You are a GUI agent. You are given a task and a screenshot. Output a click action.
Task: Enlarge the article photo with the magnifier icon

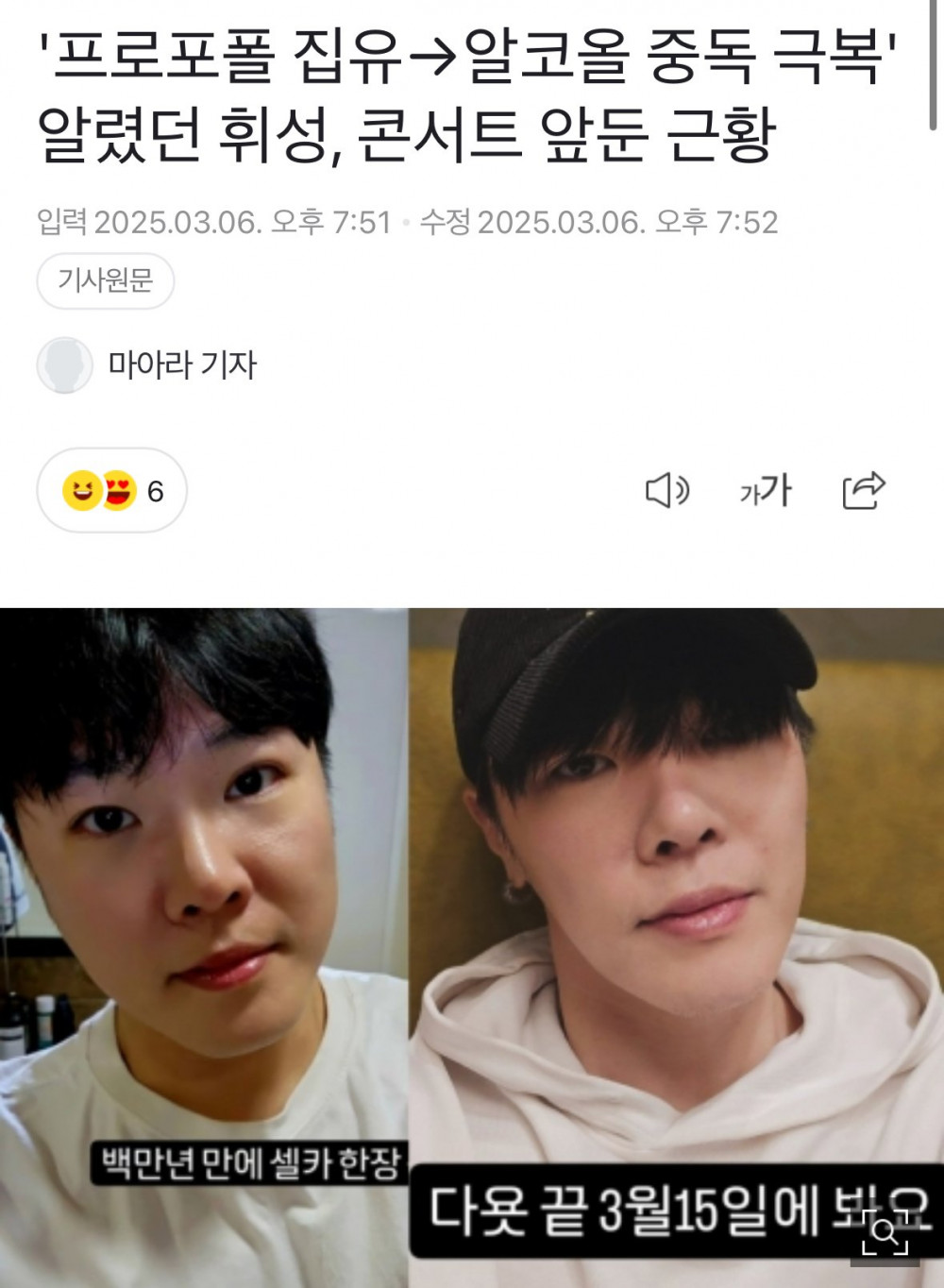885,1234
